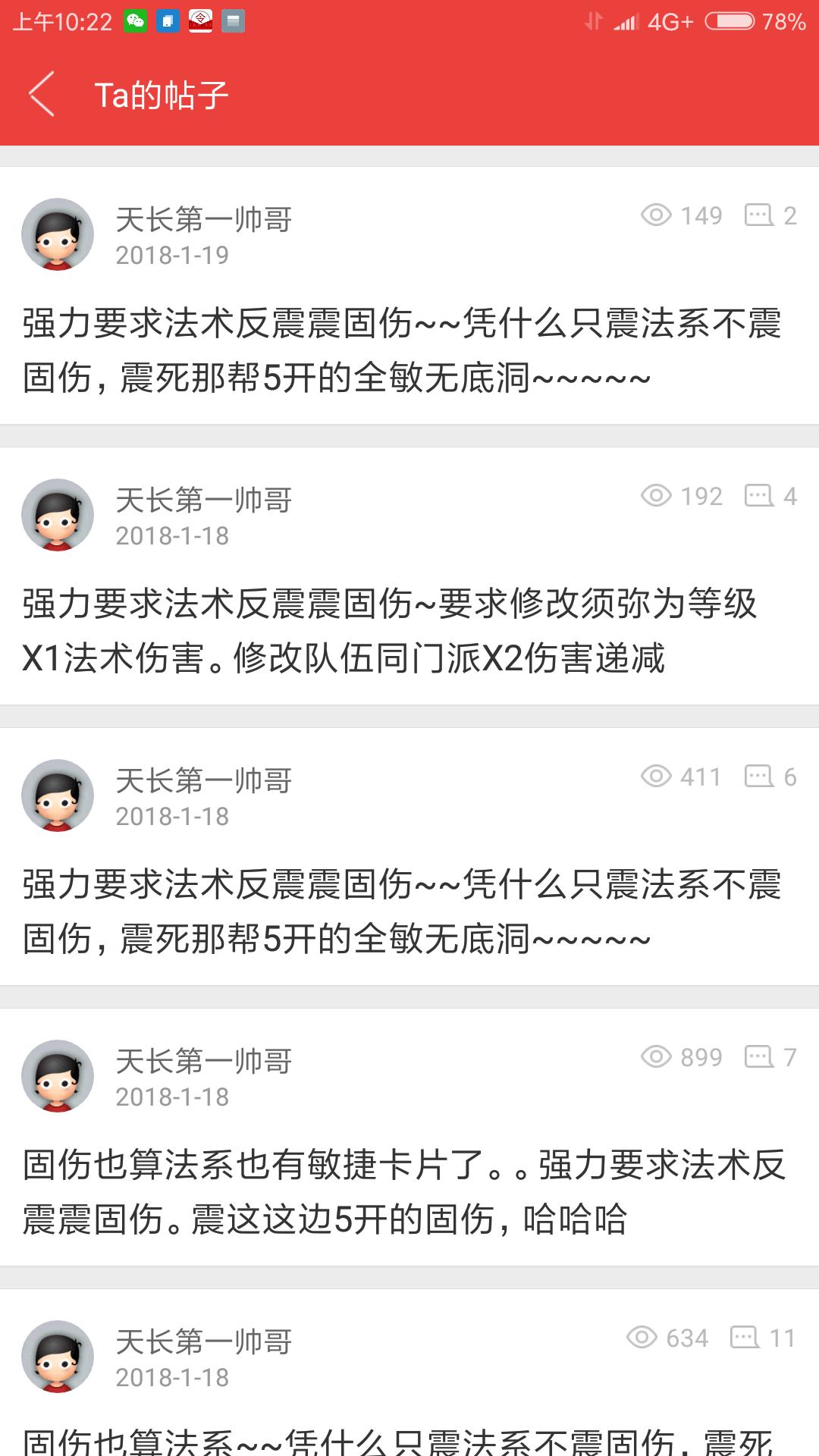This screenshot has width=819, height=1456.
Task: Tap the avatar on the 2018-1-19 post
Action: [58, 235]
